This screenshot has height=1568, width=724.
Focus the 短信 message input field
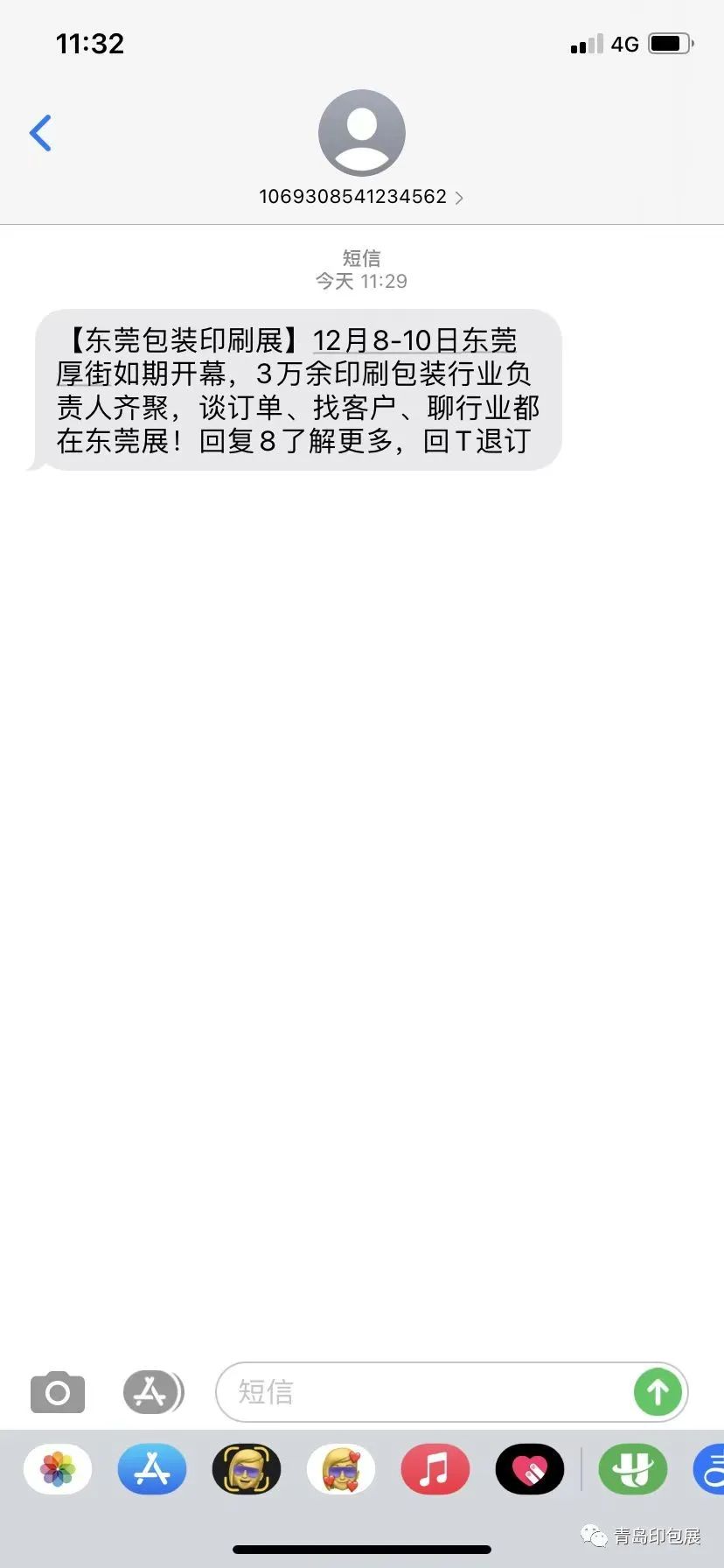click(x=420, y=1392)
